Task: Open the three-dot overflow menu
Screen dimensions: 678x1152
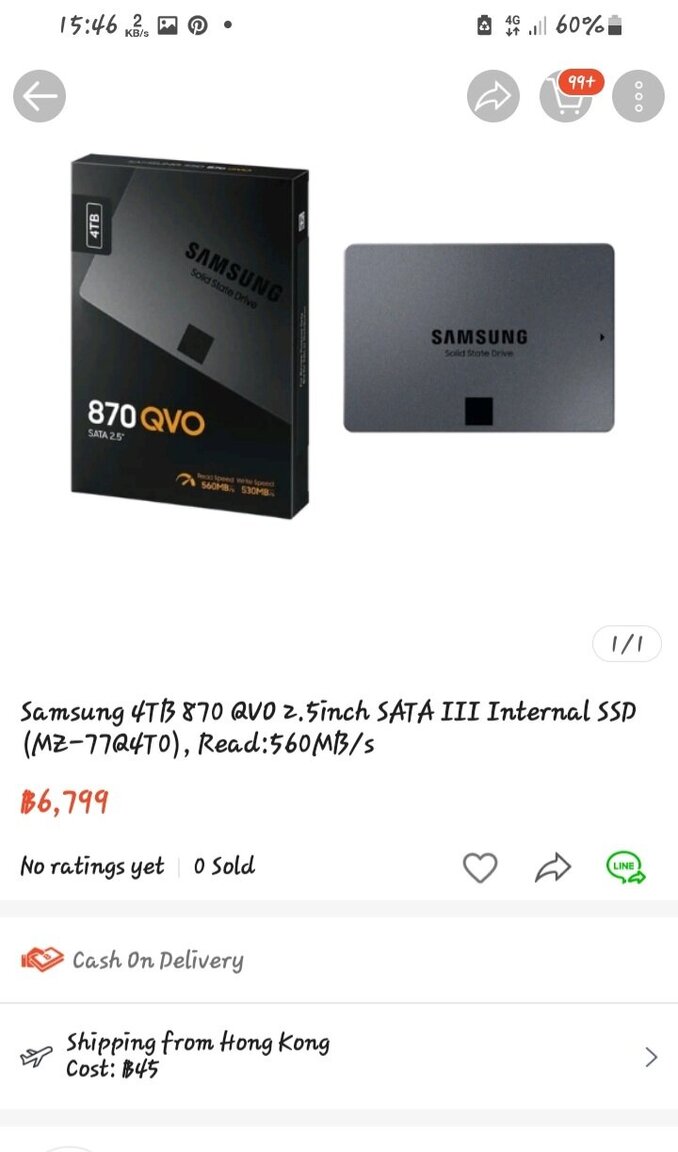Action: point(638,97)
